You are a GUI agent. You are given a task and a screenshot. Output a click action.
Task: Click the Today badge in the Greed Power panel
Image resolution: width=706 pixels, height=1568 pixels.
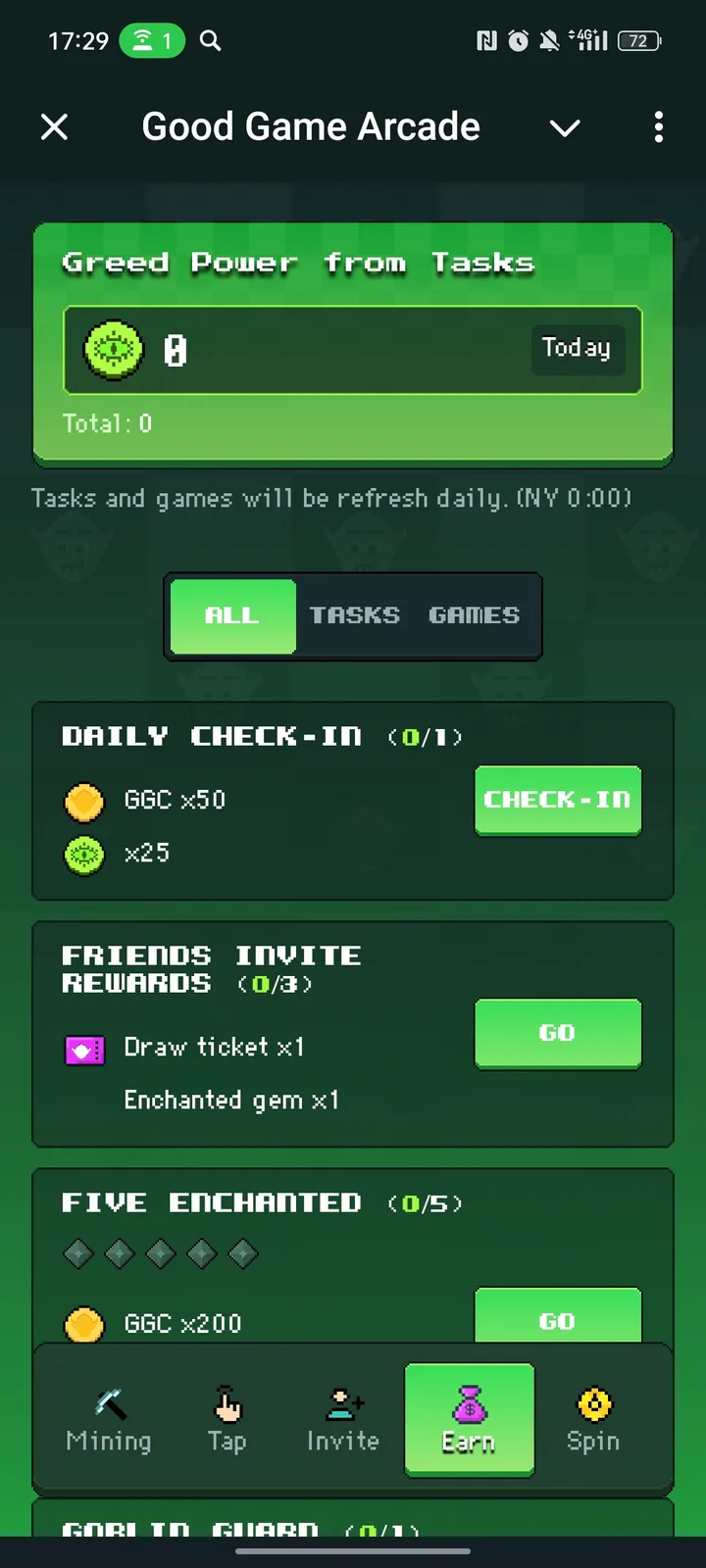(577, 349)
